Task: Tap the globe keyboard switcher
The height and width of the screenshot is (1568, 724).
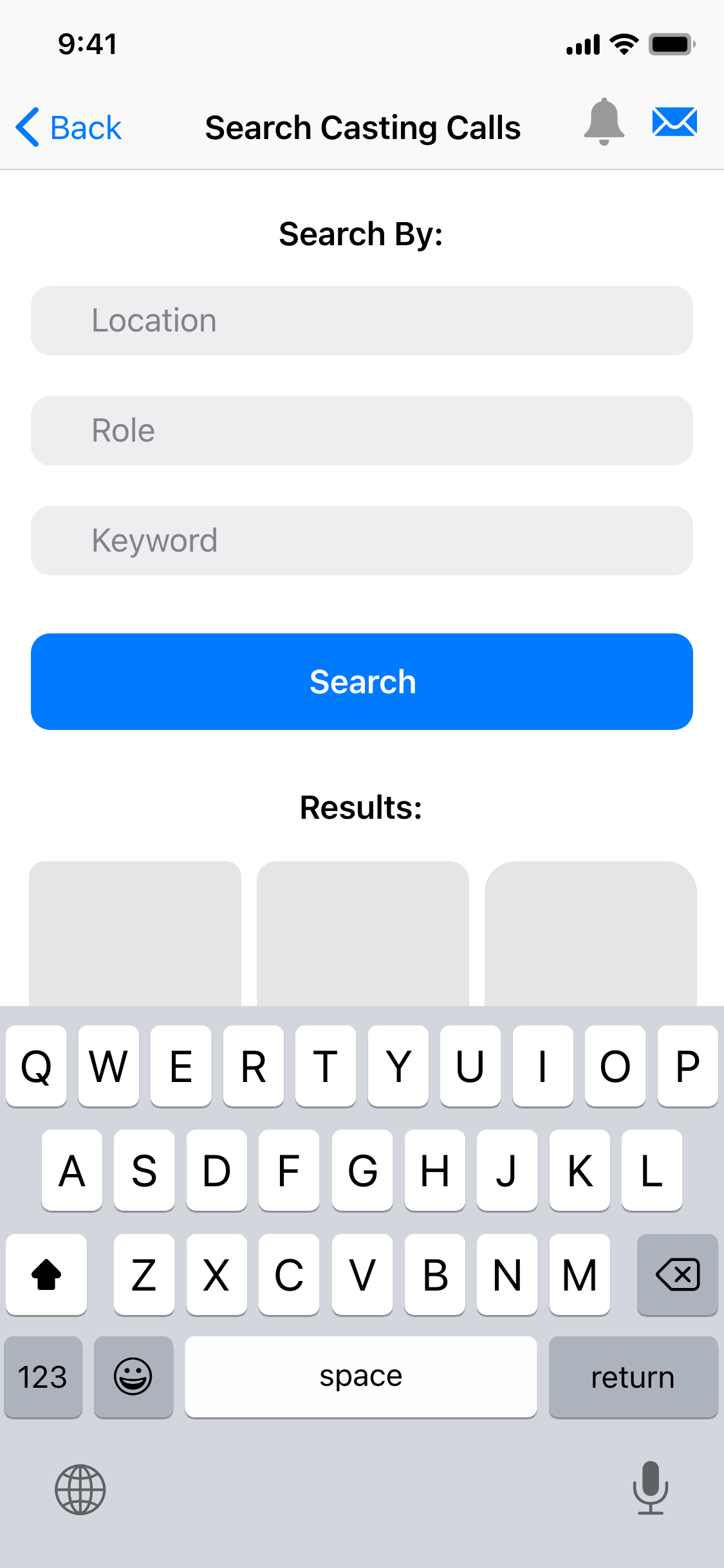Action: click(80, 1489)
